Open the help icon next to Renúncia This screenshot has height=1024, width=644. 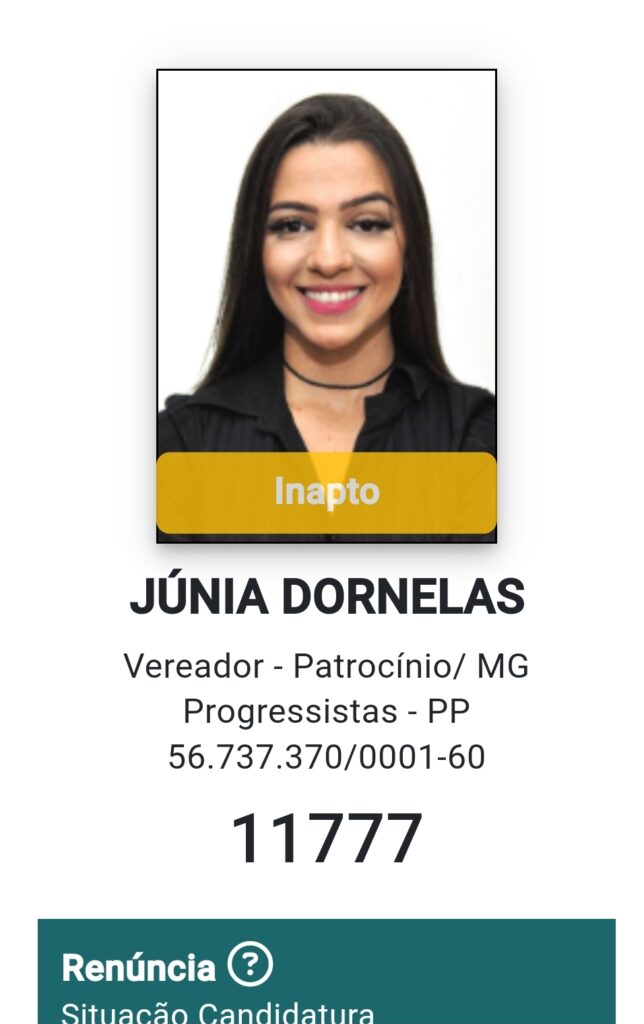pyautogui.click(x=250, y=965)
